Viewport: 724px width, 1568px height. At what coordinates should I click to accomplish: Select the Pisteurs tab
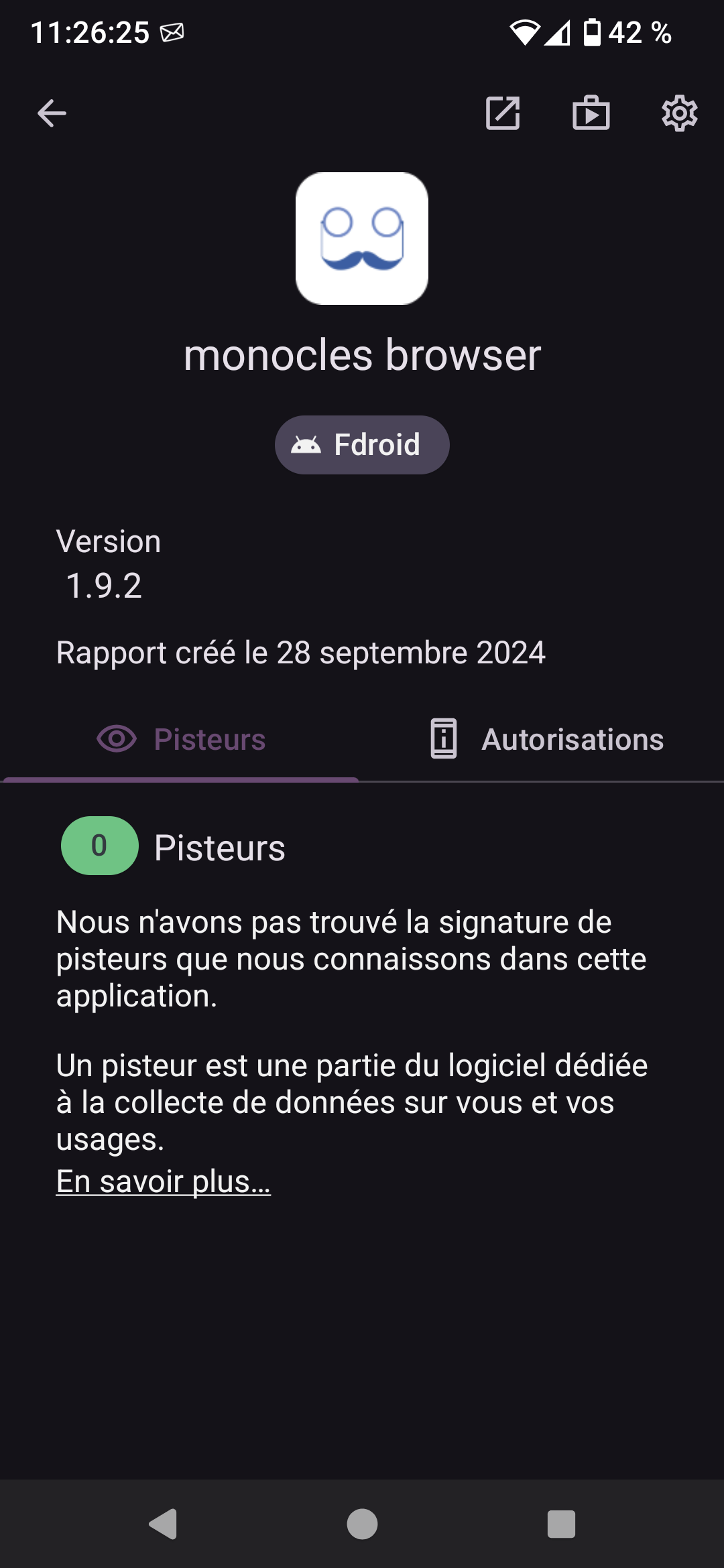pos(181,739)
